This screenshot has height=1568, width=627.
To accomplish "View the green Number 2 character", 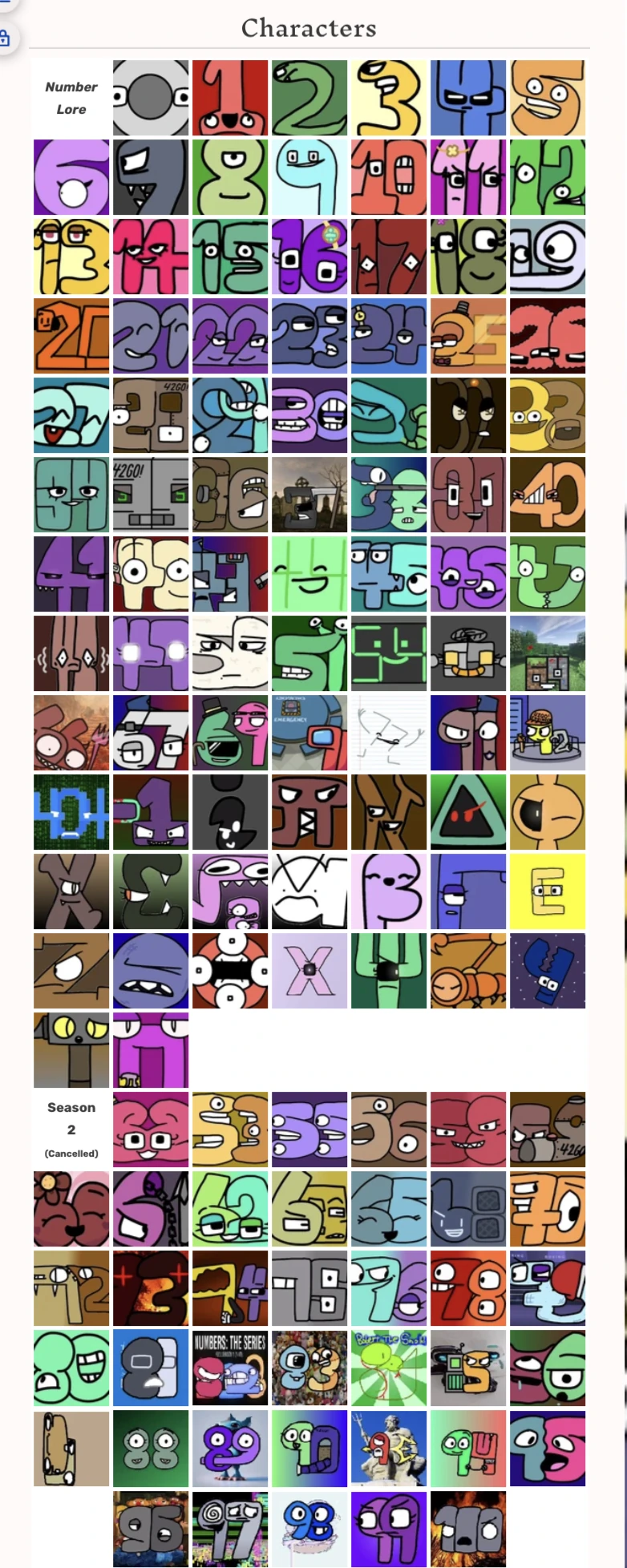I will [x=309, y=97].
